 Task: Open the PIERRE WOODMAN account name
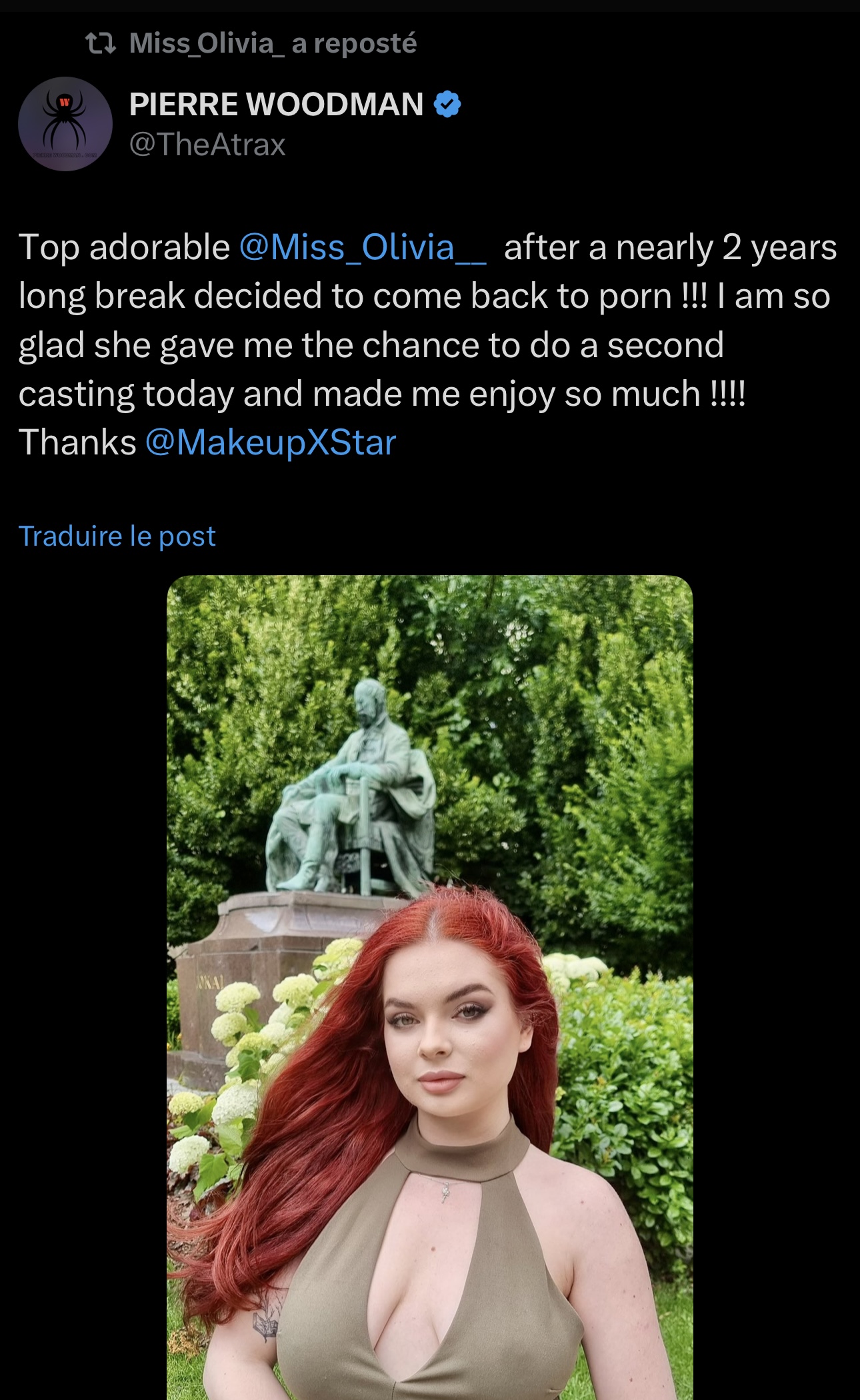point(276,105)
